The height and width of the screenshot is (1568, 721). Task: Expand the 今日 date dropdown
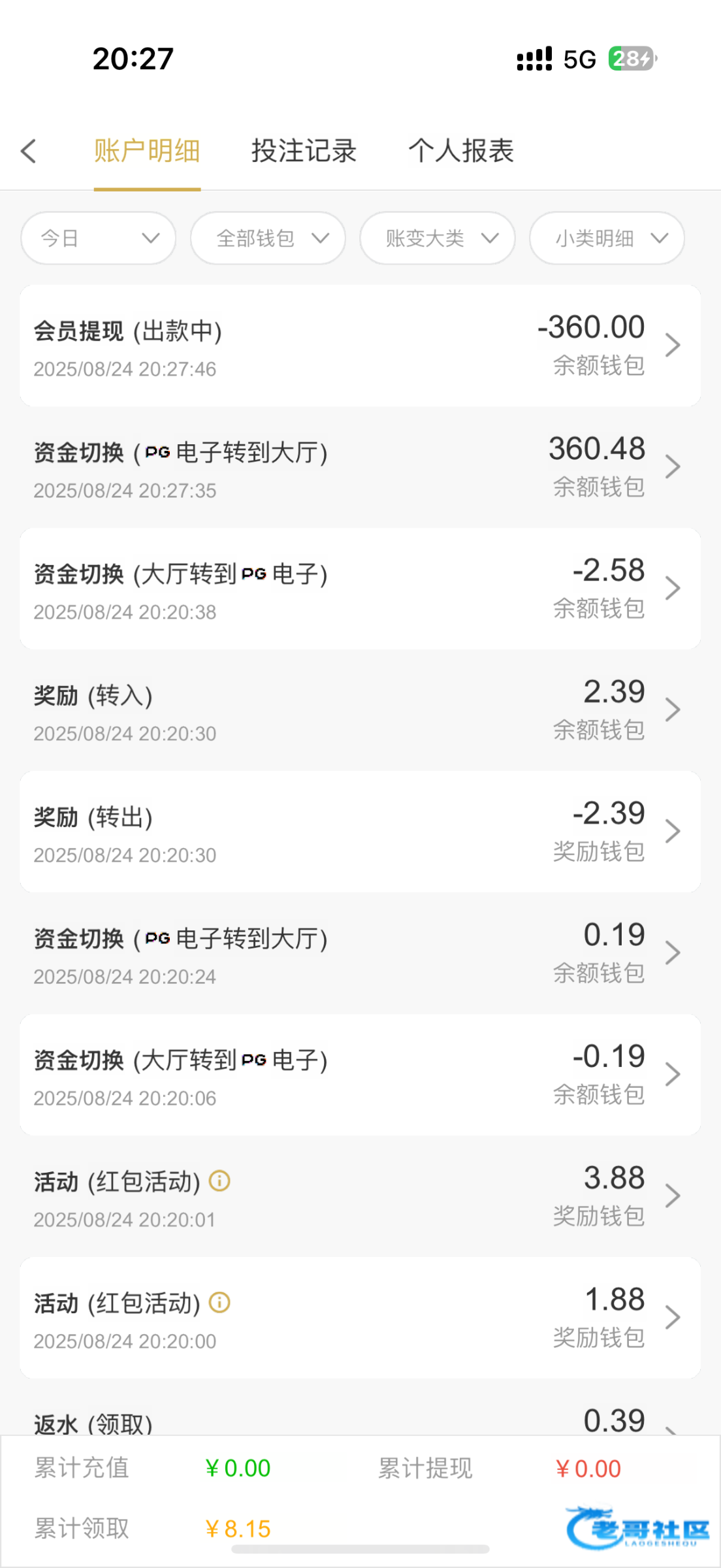99,238
